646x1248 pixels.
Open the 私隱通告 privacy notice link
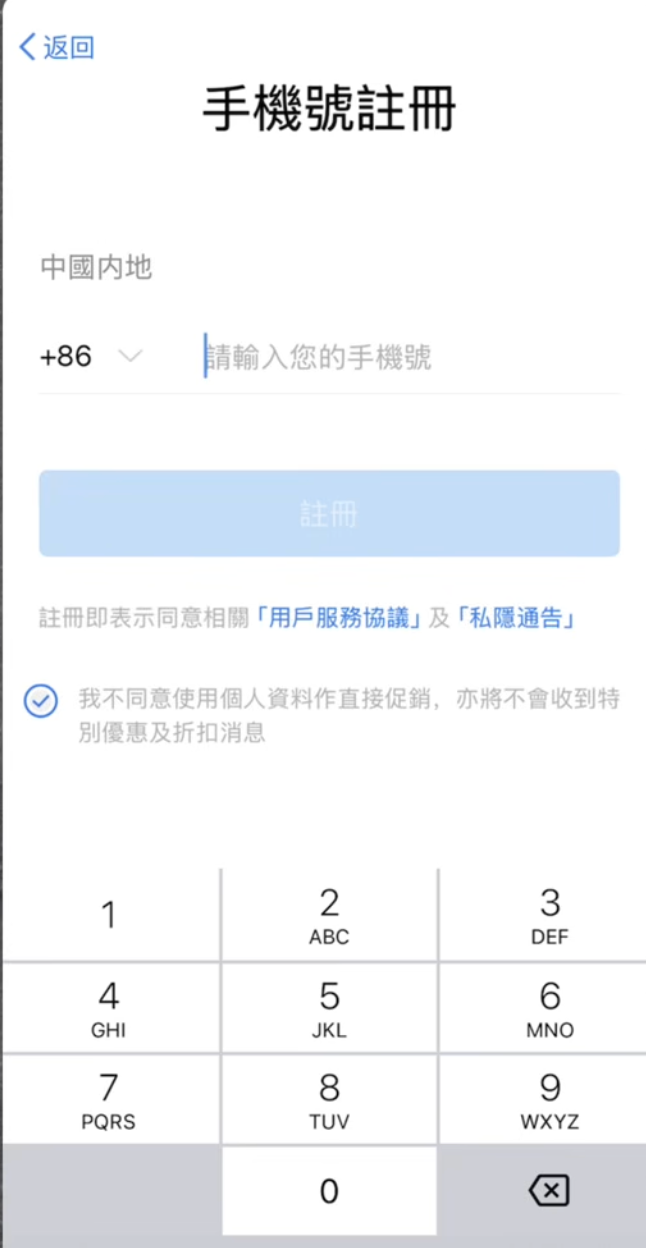coord(517,618)
